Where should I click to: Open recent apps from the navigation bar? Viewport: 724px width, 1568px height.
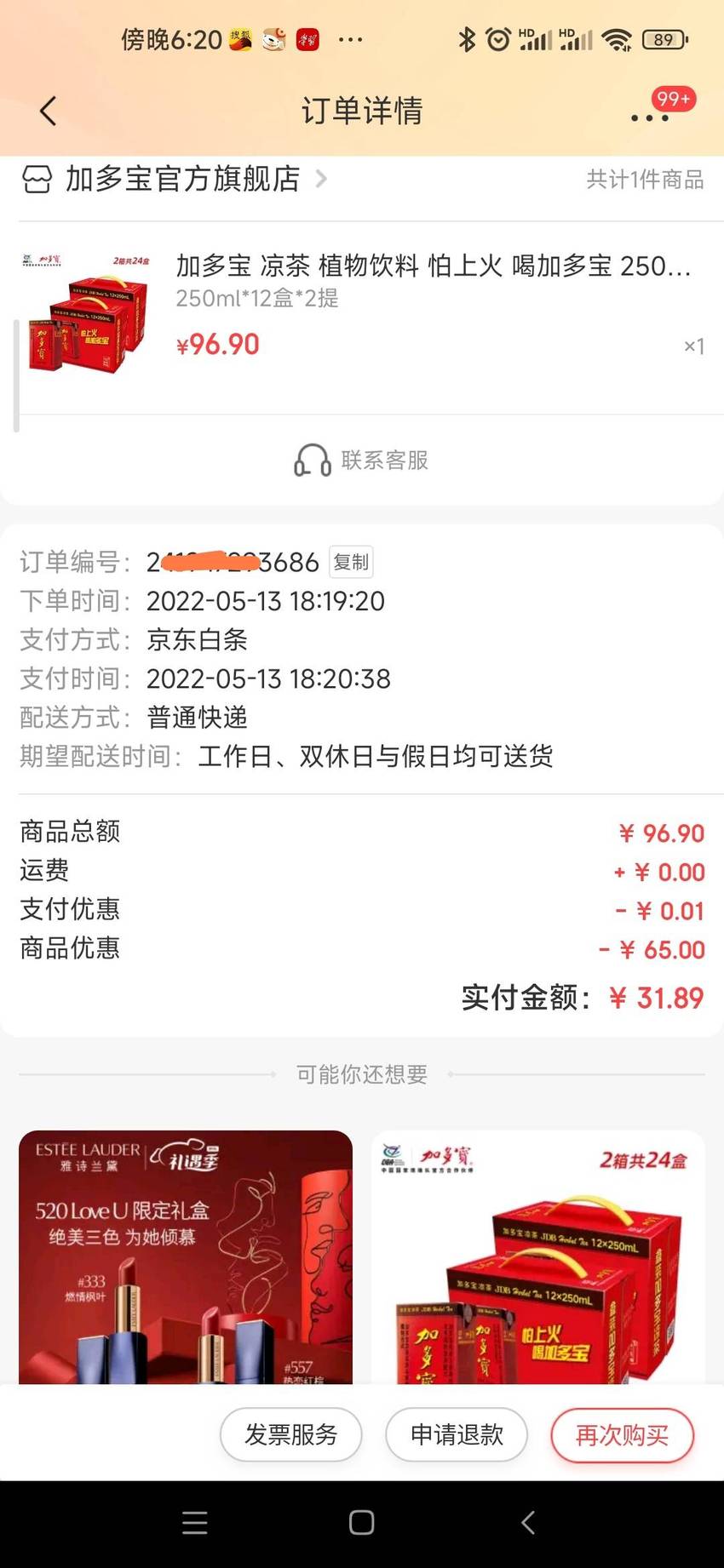click(195, 1523)
